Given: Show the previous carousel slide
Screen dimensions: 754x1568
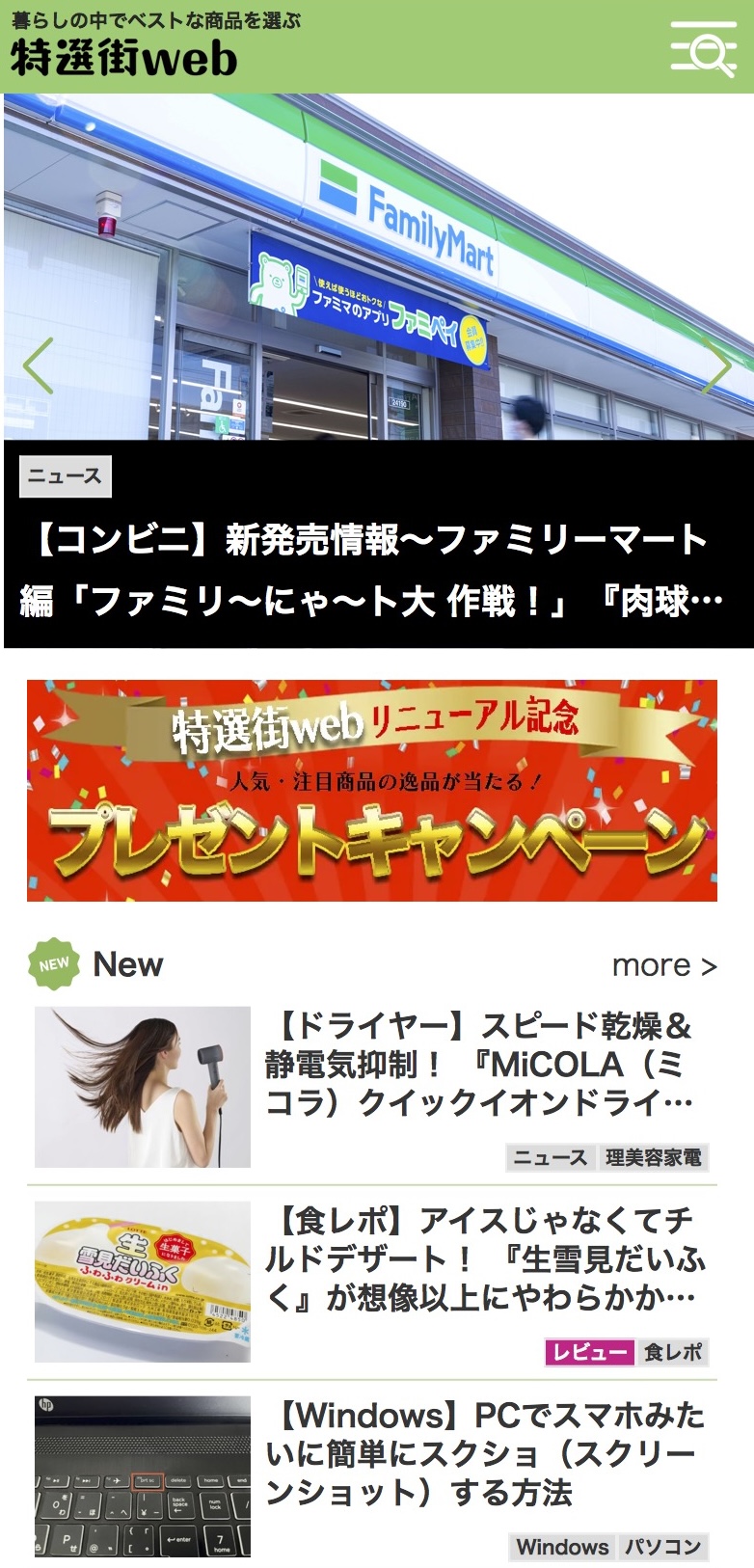Looking at the screenshot, I should click(x=38, y=365).
